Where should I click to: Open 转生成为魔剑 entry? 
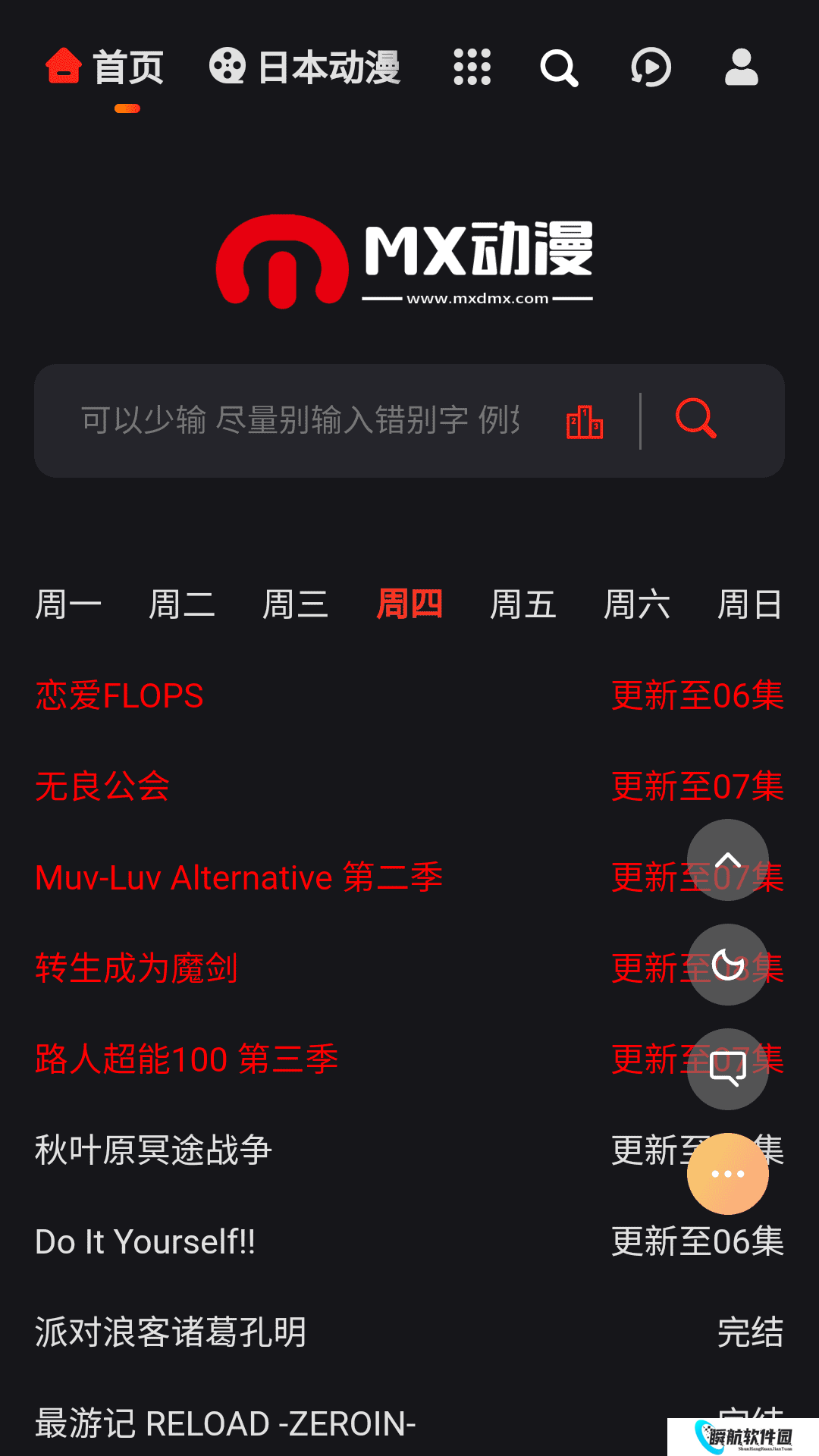[136, 968]
